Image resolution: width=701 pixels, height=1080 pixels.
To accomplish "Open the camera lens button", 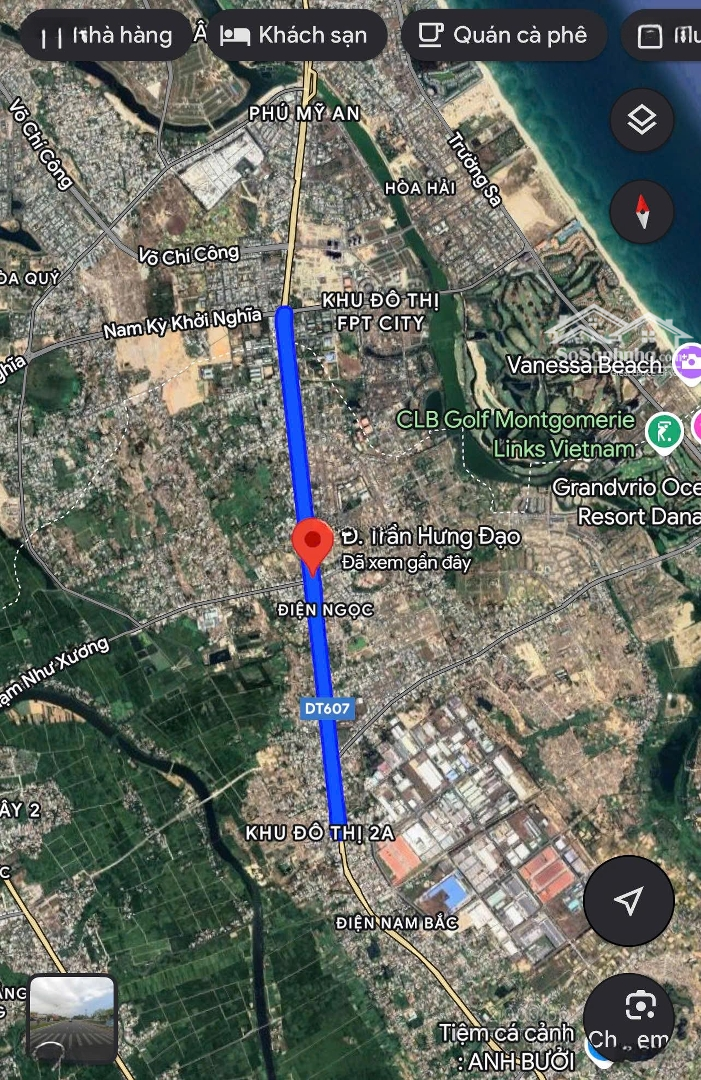I will point(640,1005).
